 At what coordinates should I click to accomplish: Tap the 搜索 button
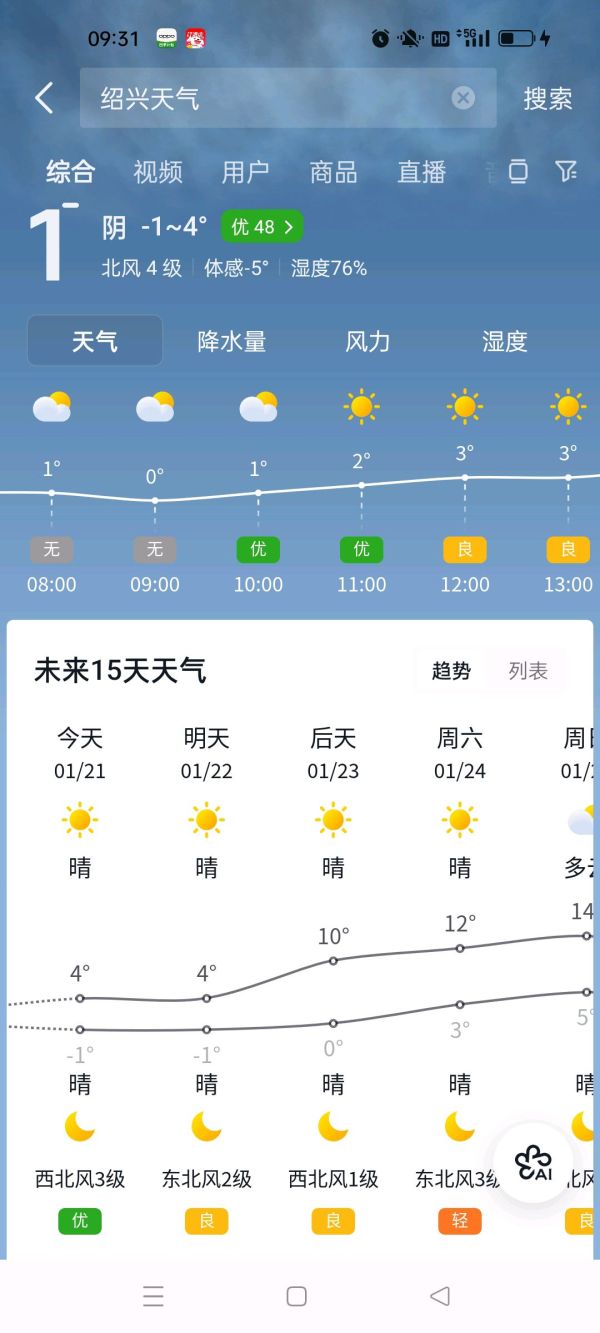coord(547,98)
